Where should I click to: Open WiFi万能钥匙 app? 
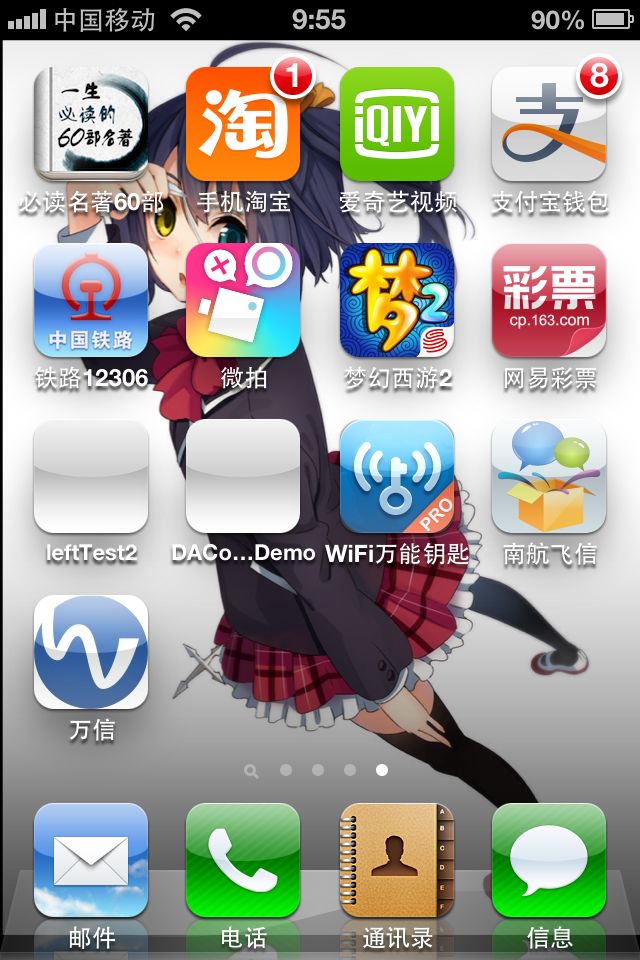click(x=397, y=476)
